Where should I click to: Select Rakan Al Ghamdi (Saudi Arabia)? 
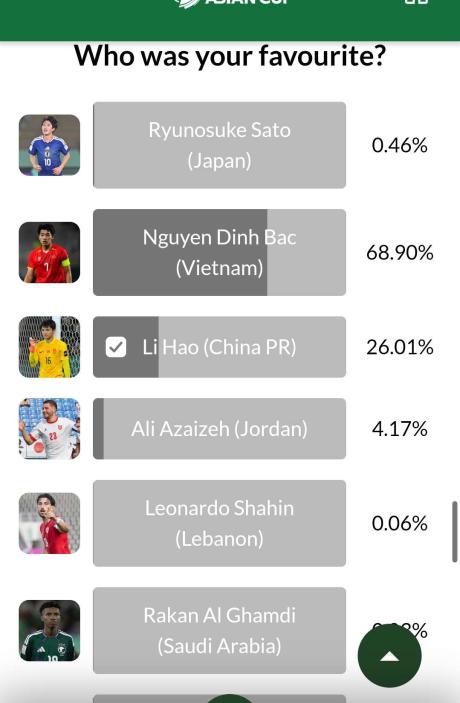[219, 630]
